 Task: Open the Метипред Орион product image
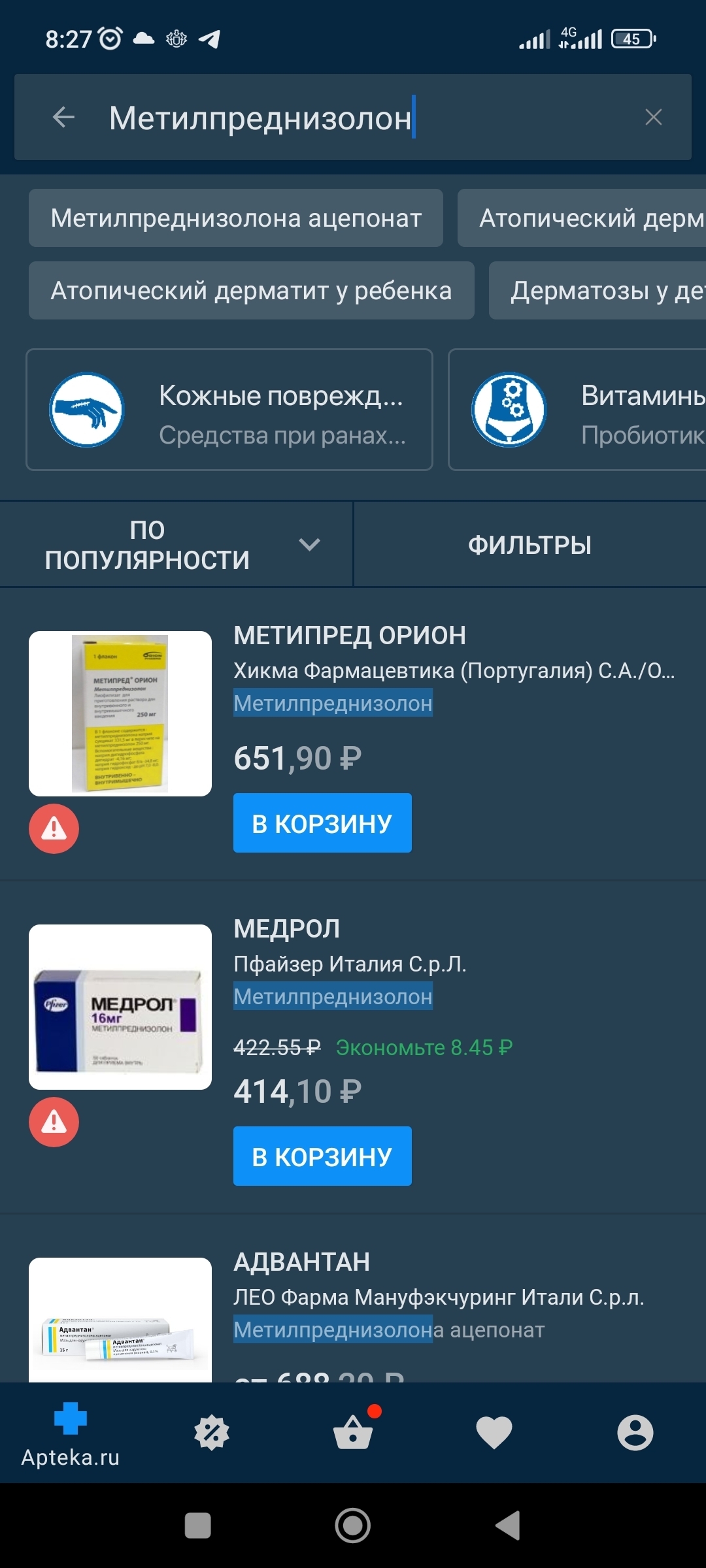(120, 713)
